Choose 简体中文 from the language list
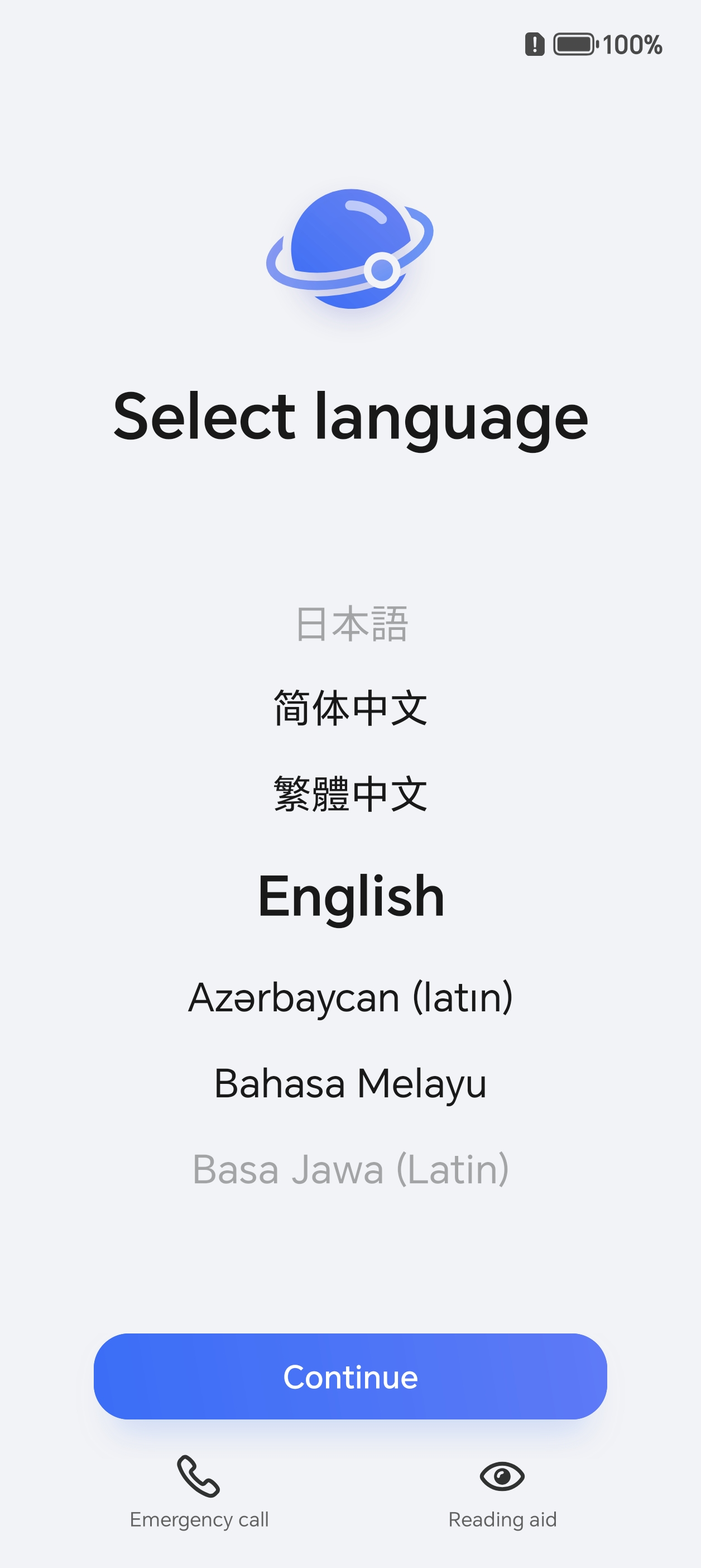This screenshot has width=701, height=1568. click(350, 709)
